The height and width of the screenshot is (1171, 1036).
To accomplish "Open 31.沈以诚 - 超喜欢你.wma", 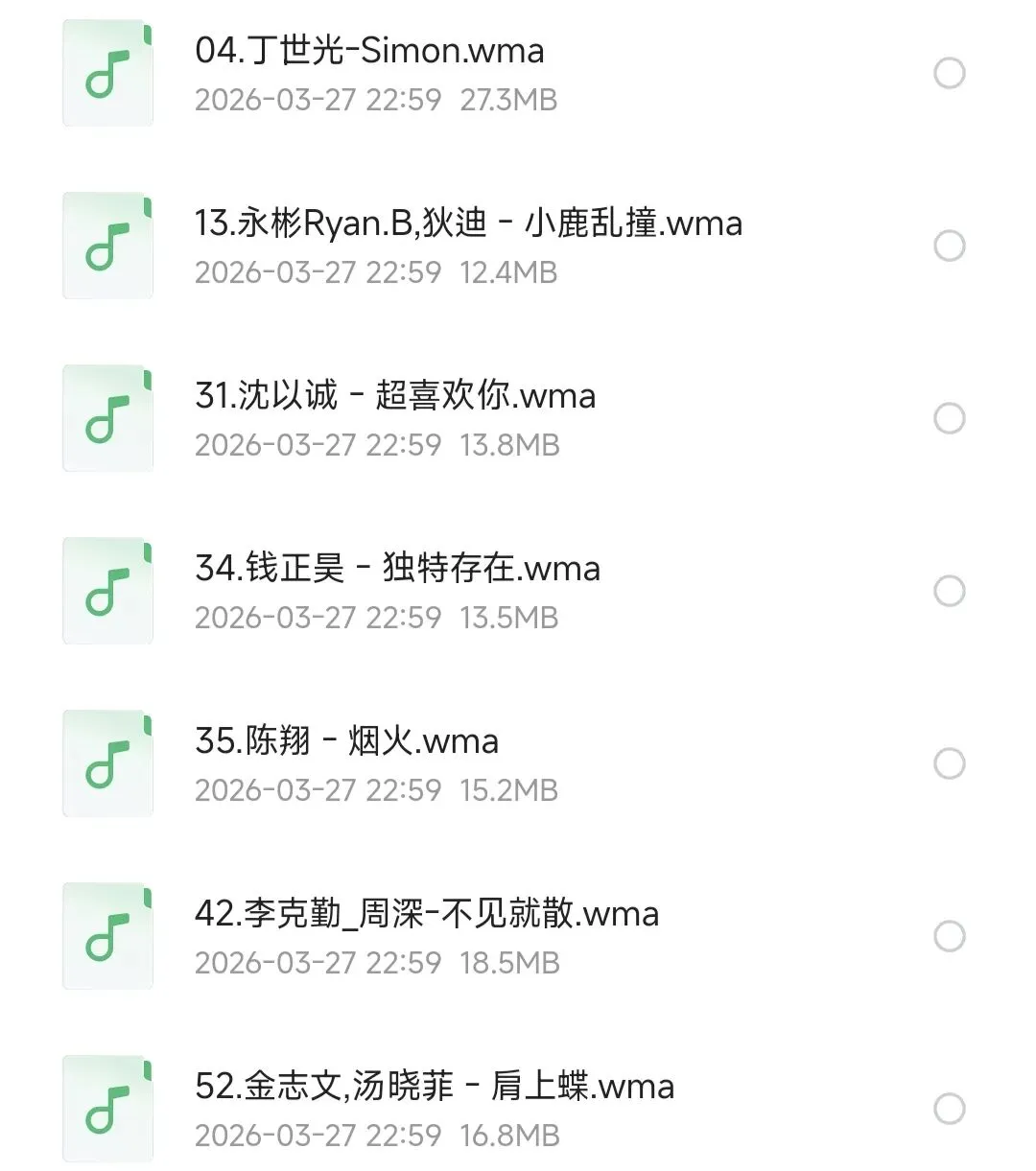I will point(394,396).
